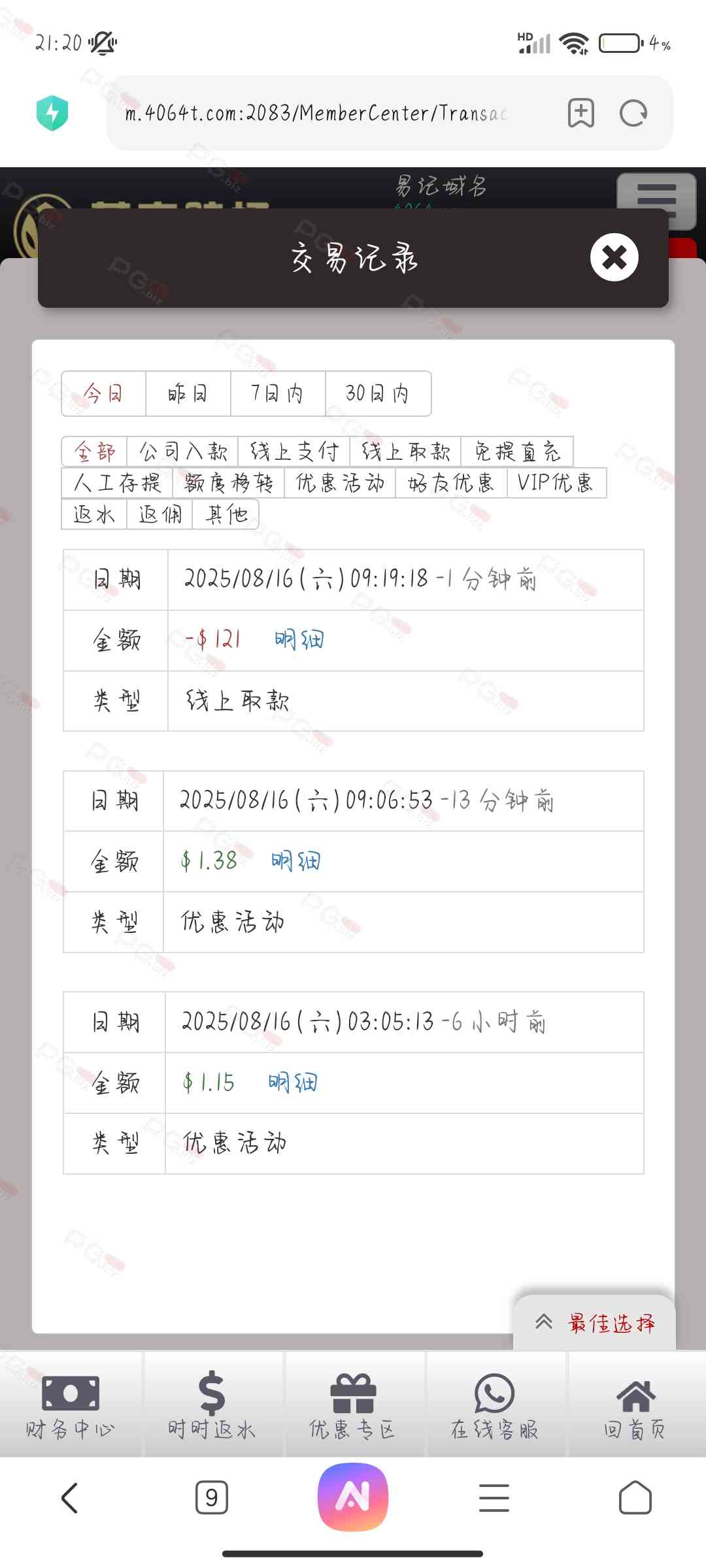Filter records by 线上支付
Screen dimensions: 706x1568
point(294,451)
